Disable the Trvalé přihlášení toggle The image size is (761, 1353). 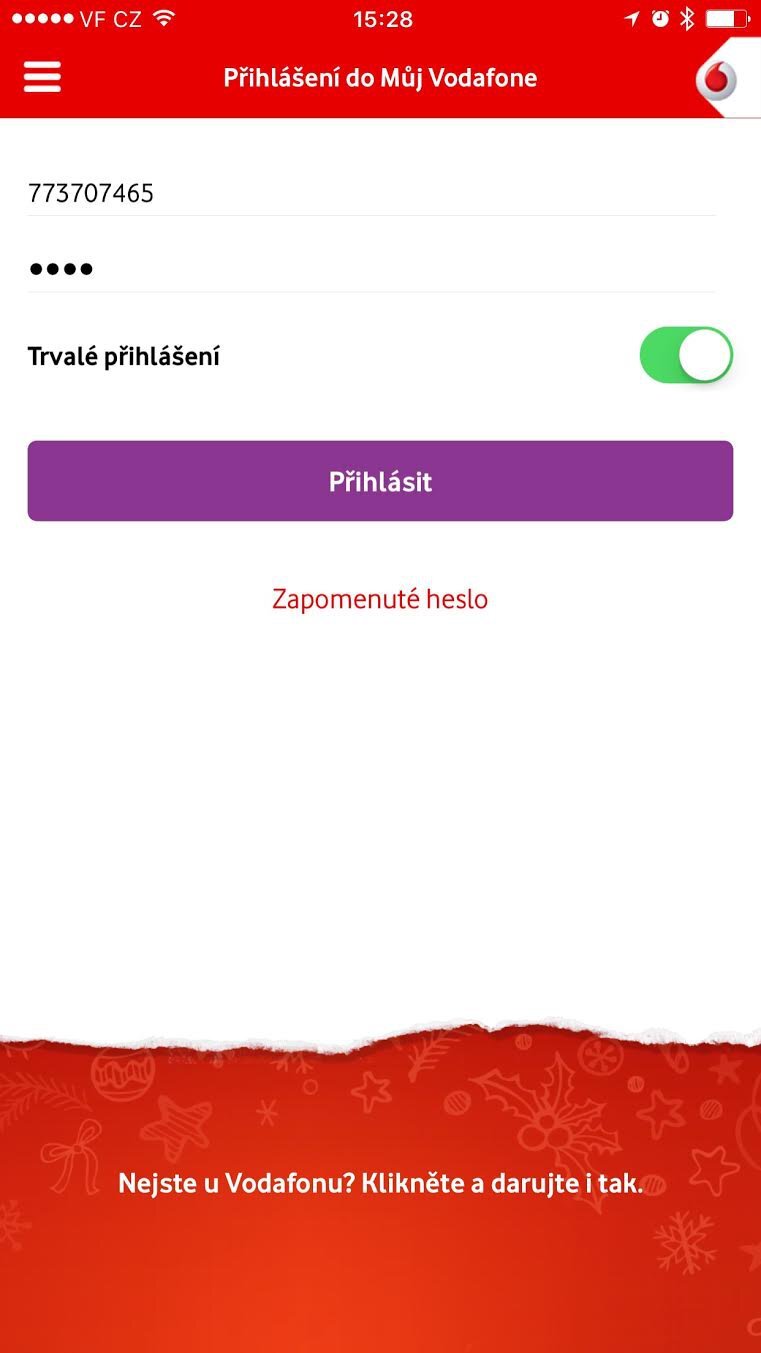686,354
